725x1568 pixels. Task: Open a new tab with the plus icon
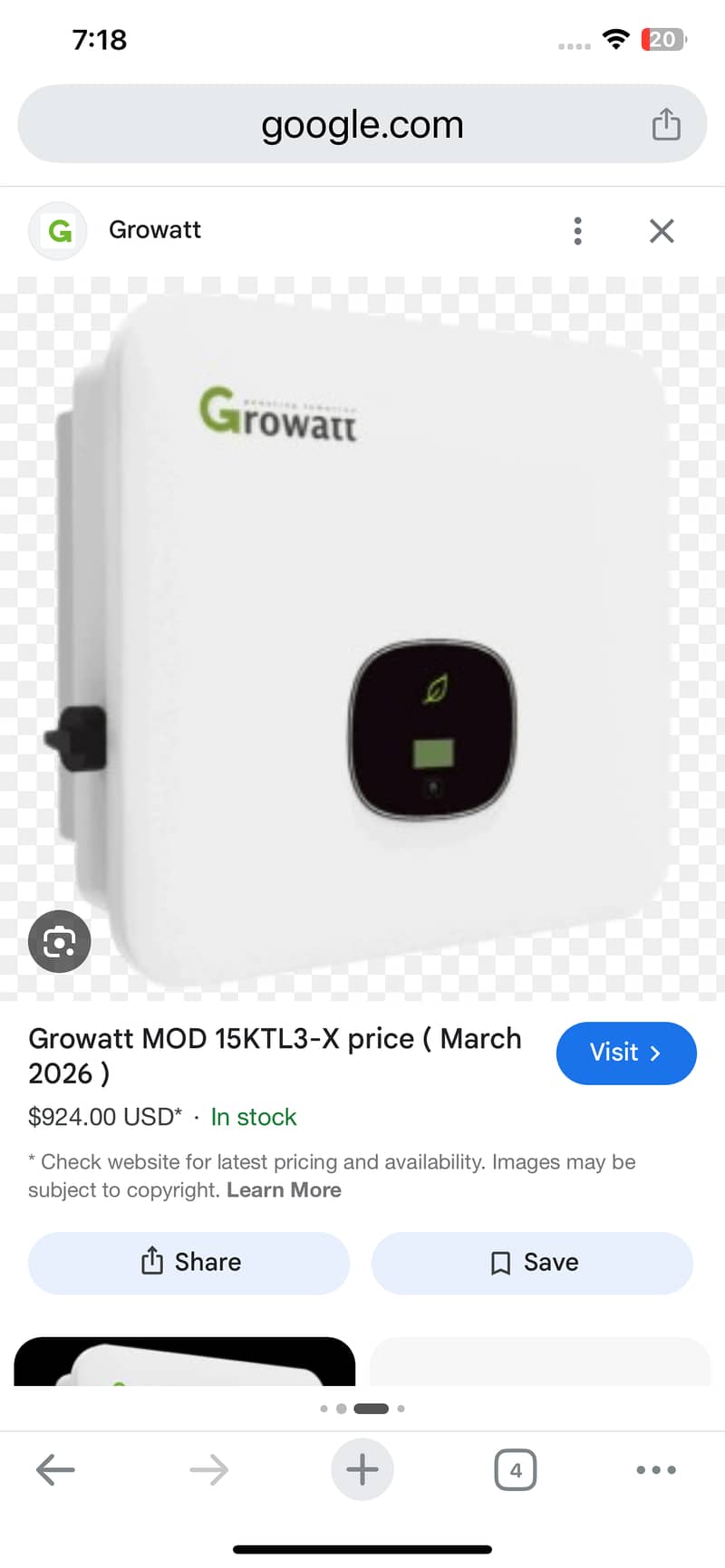[x=362, y=1470]
